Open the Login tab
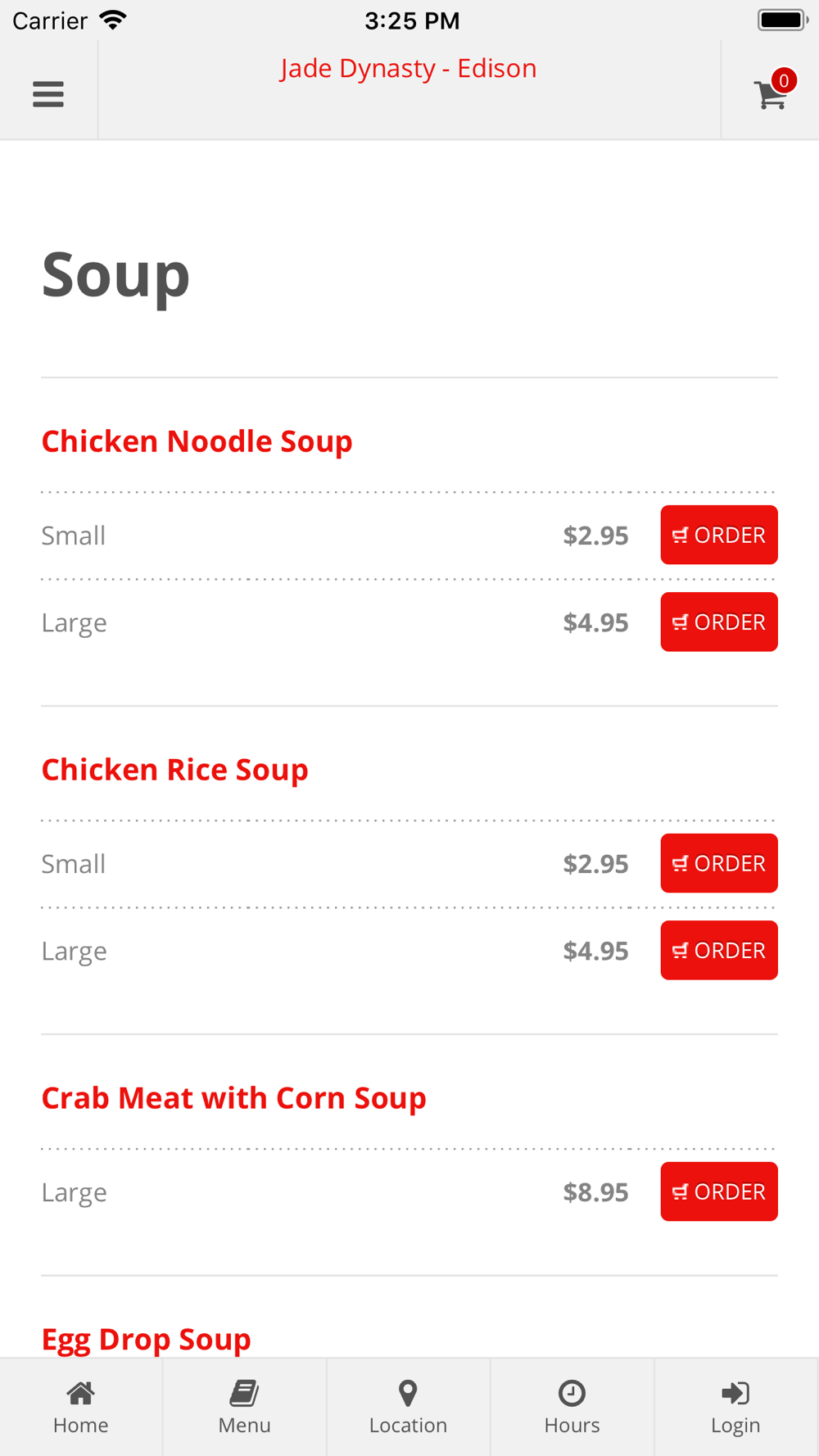 coord(736,1408)
